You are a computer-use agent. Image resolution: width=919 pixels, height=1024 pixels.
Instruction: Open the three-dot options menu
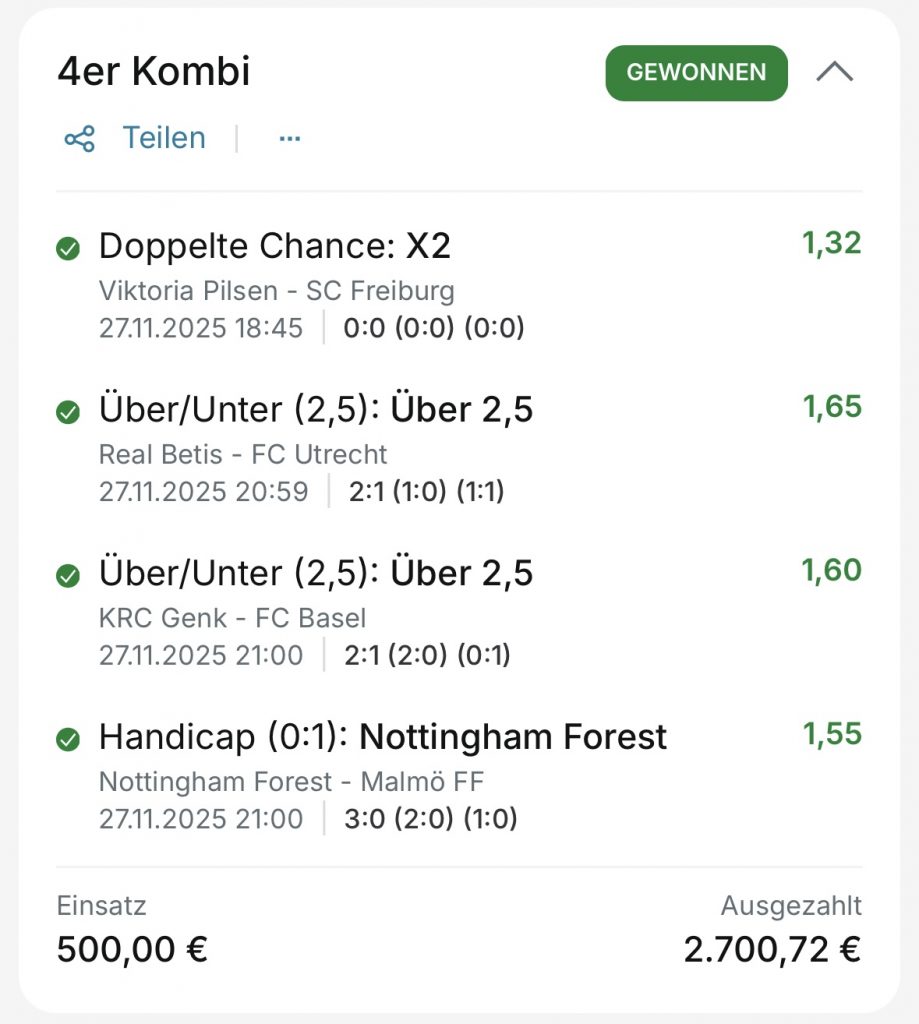(288, 138)
